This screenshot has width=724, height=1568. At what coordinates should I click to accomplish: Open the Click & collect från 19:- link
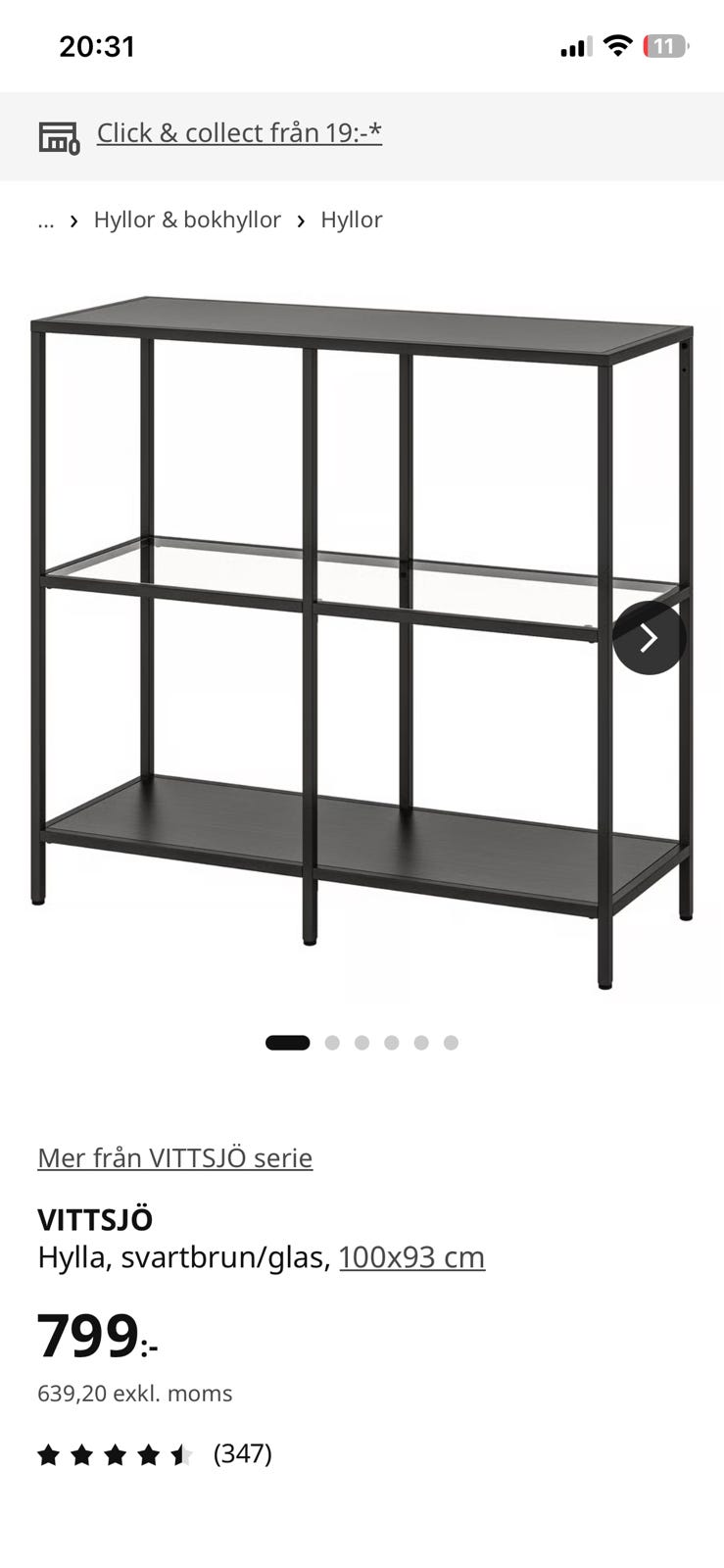pyautogui.click(x=239, y=133)
